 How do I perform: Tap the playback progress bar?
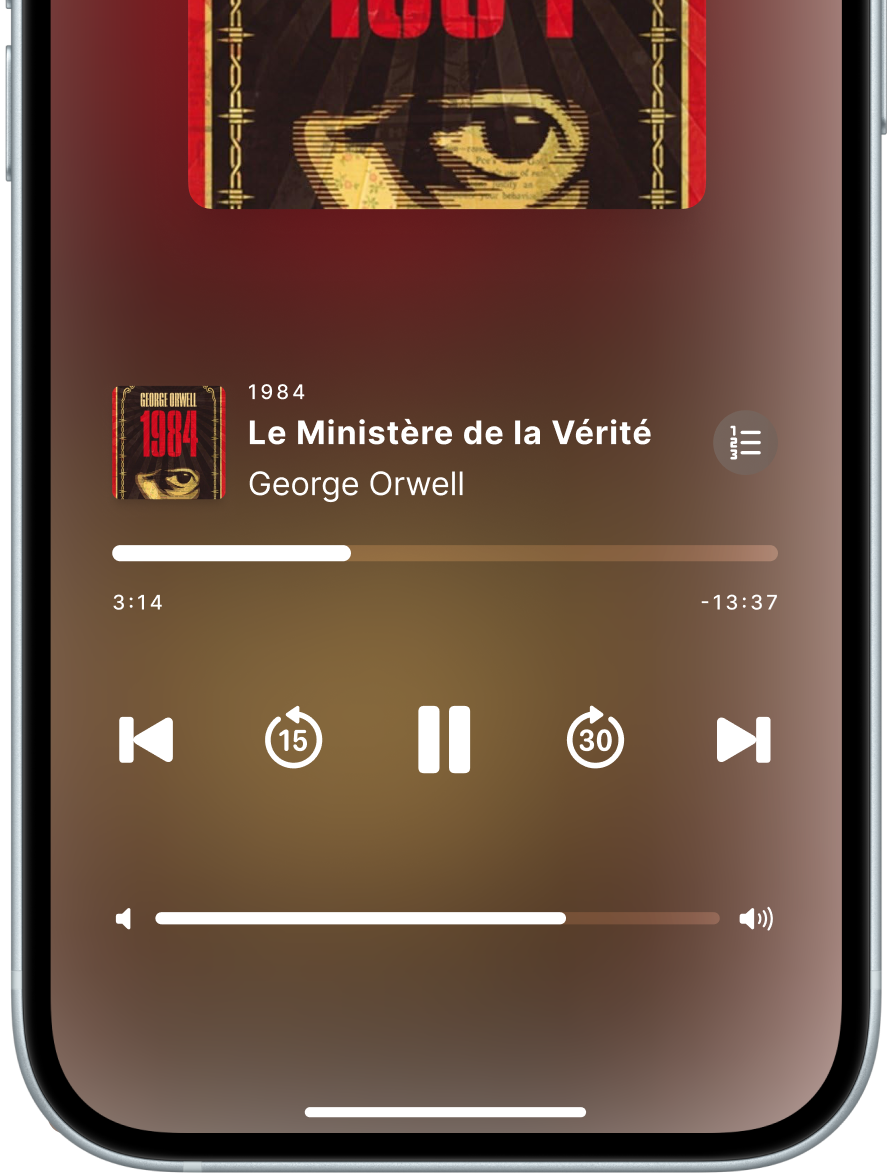pyautogui.click(x=444, y=553)
